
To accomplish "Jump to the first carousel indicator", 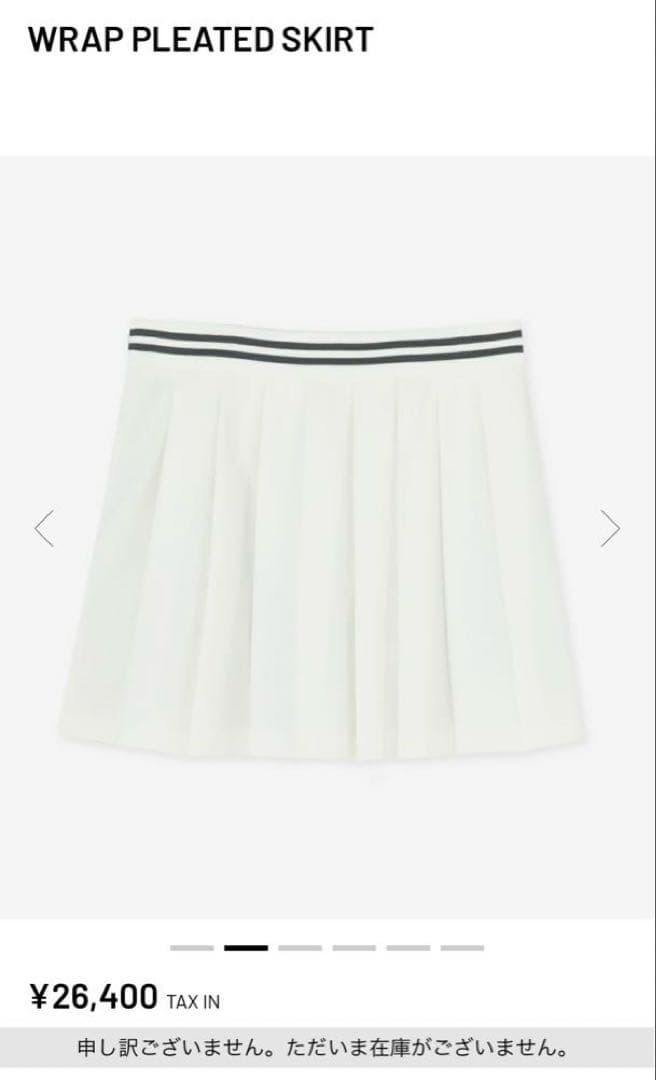I will (192, 947).
